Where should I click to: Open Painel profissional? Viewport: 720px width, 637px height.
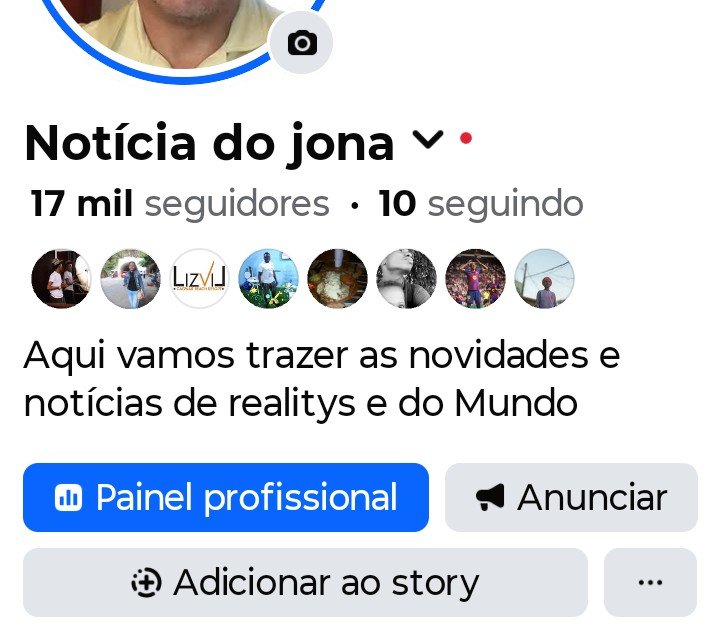coord(226,497)
